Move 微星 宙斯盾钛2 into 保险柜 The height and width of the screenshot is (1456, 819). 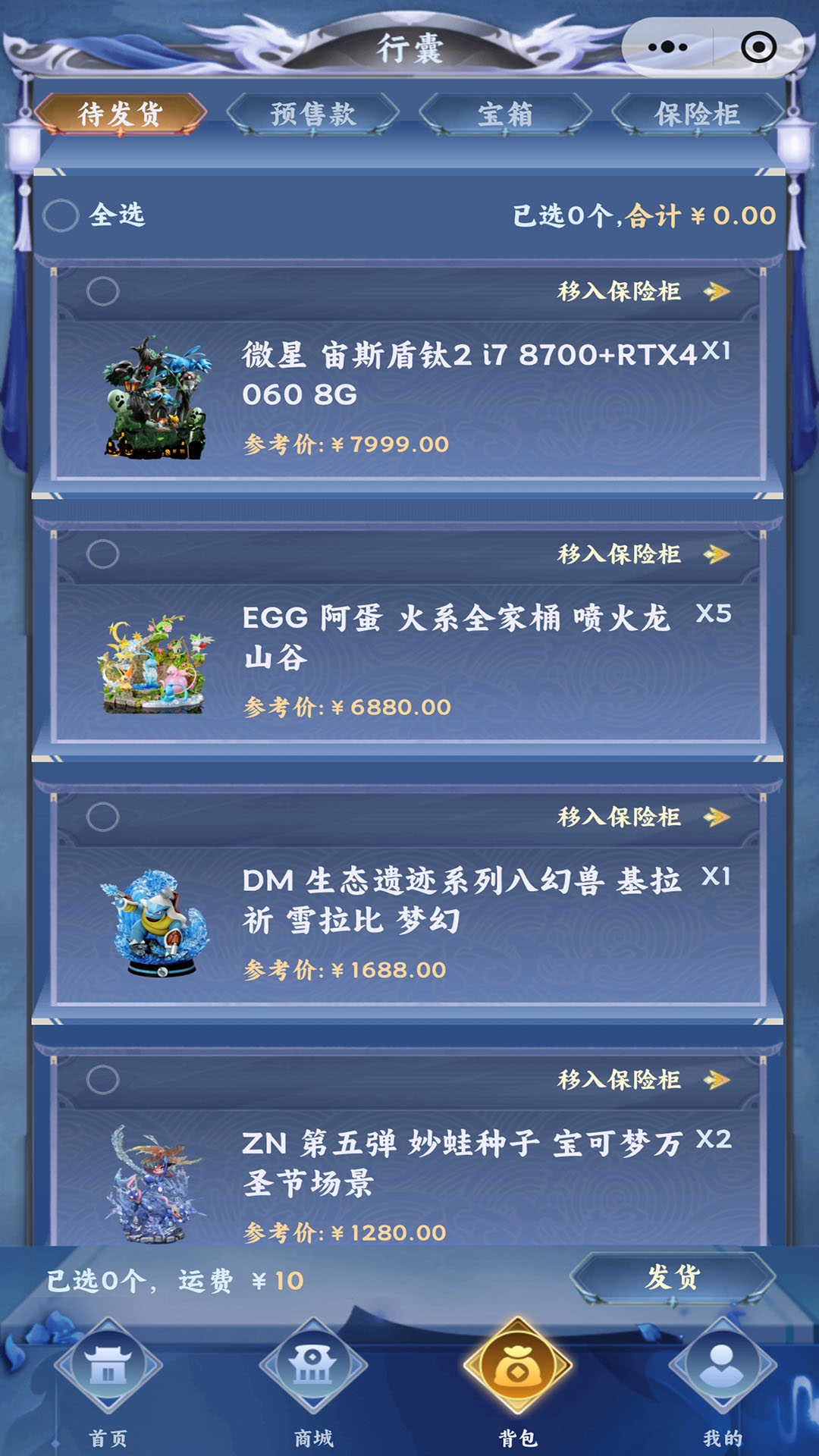[642, 291]
